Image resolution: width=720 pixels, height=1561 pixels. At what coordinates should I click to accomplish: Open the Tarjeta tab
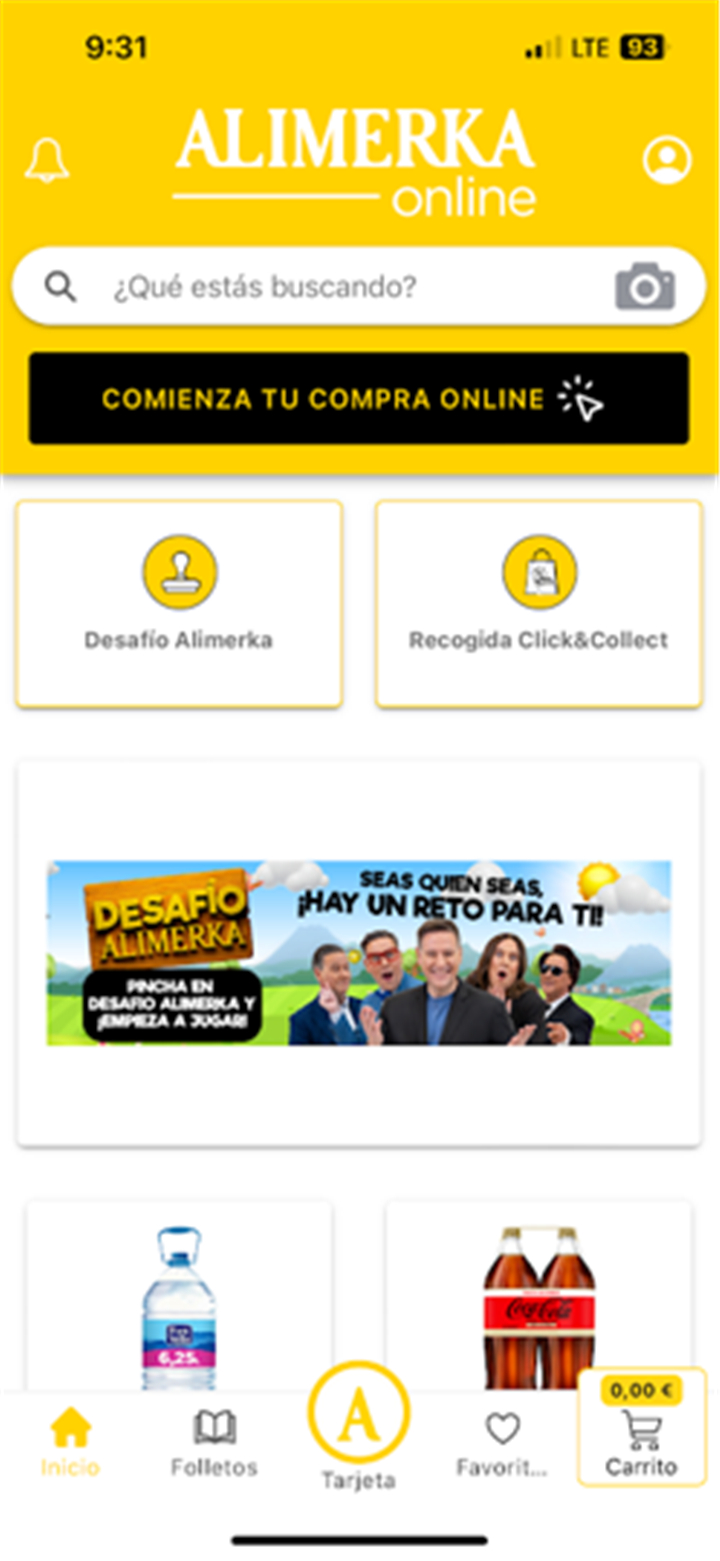click(x=358, y=1428)
